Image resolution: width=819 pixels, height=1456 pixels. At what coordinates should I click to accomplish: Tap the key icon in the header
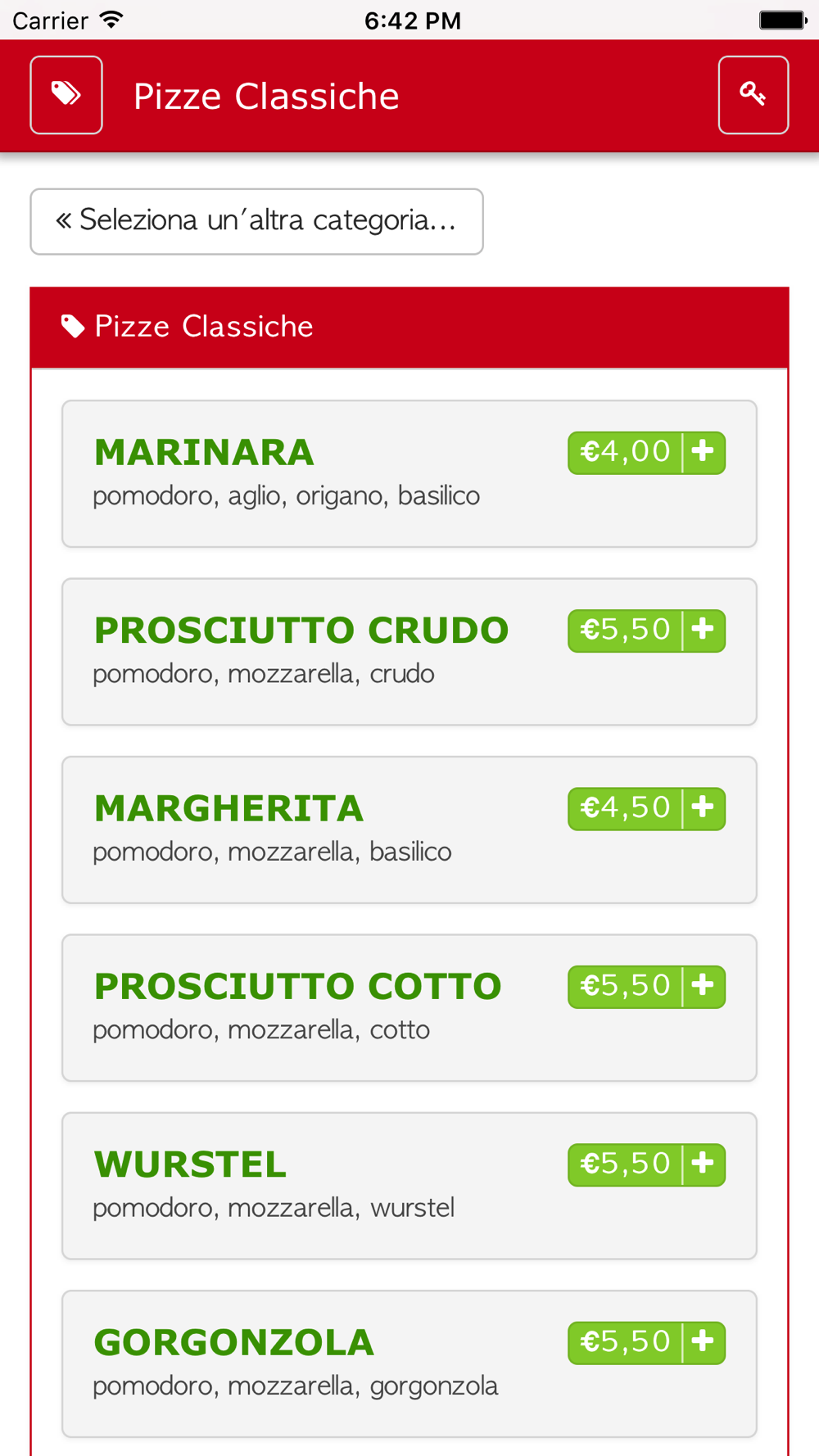[x=753, y=95]
